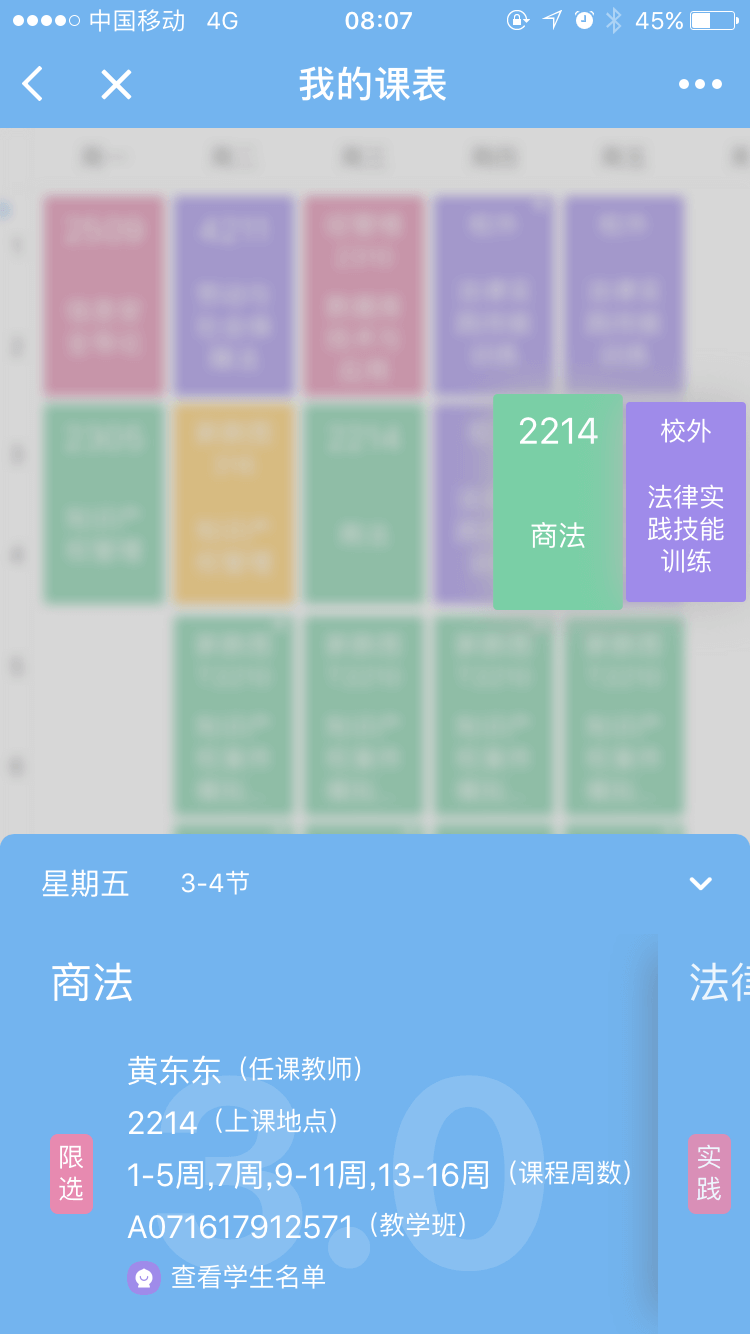Select the 校外 法律实践技能训练 course card
Image resolution: width=750 pixels, height=1334 pixels.
click(686, 502)
